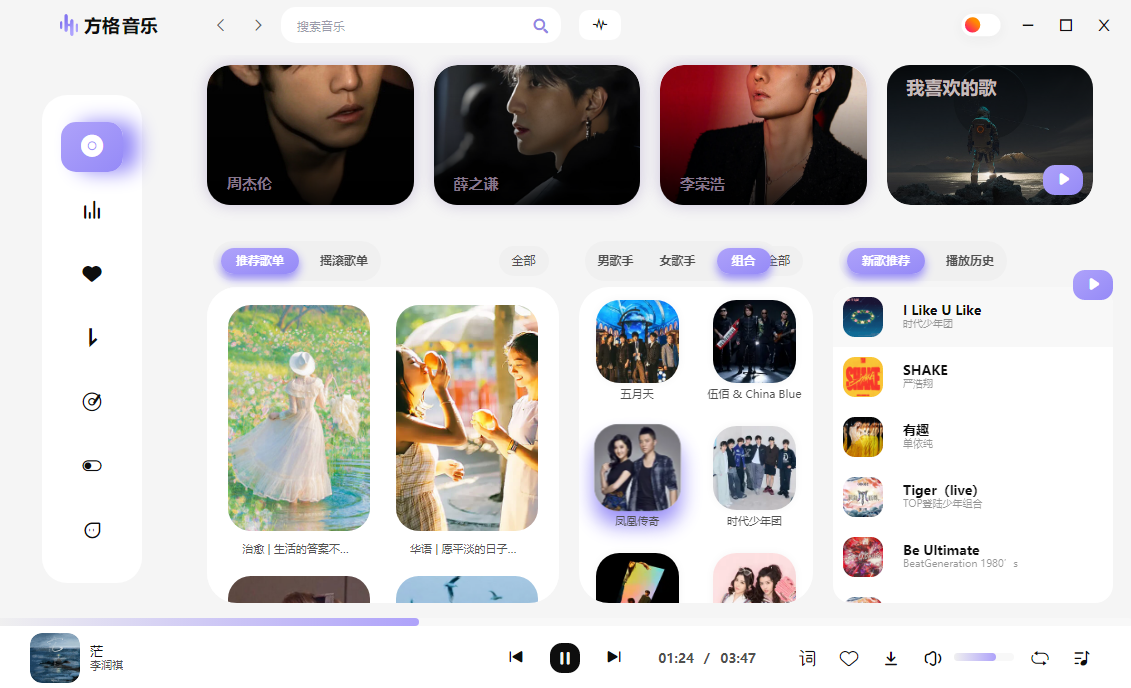Open favorites heart in the sidebar

[x=92, y=274]
